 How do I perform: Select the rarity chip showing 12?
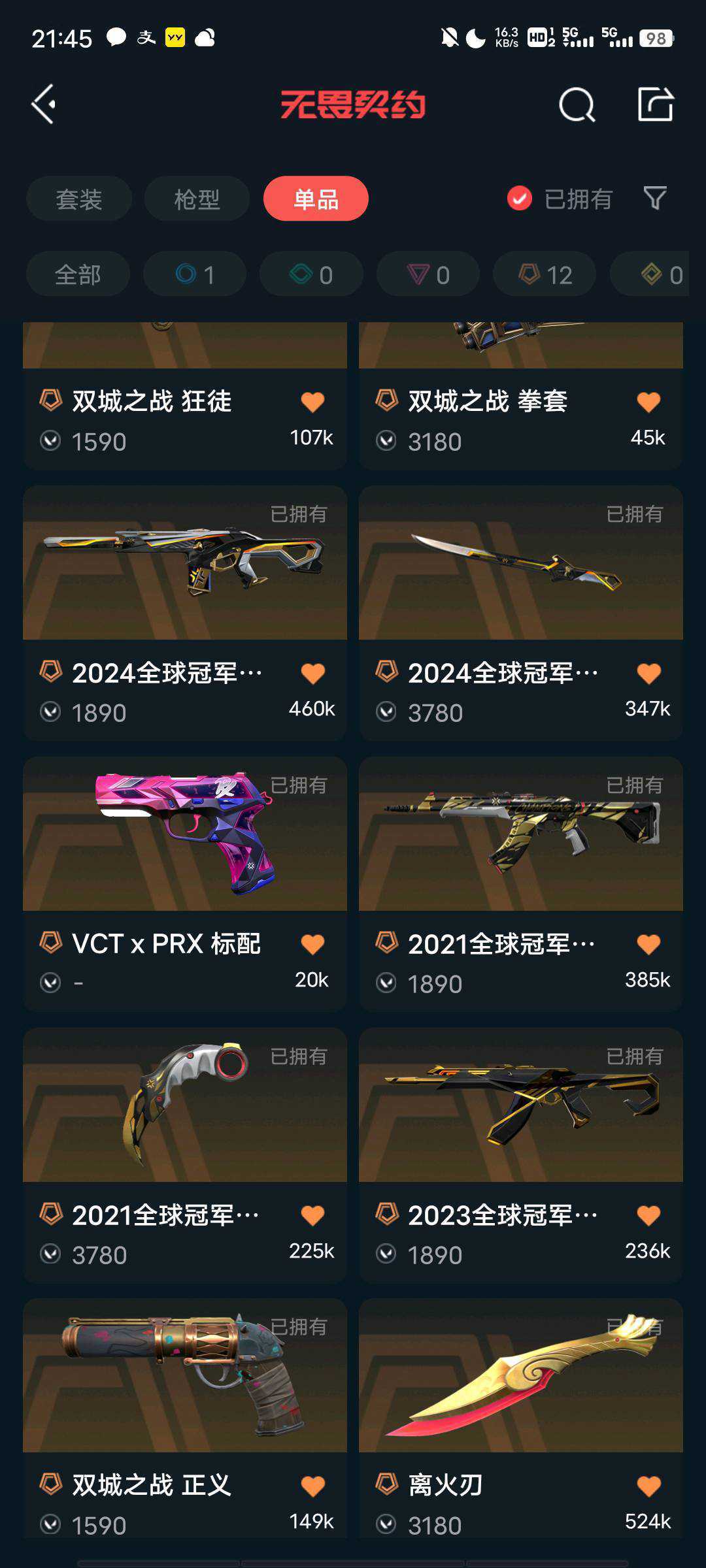point(545,274)
